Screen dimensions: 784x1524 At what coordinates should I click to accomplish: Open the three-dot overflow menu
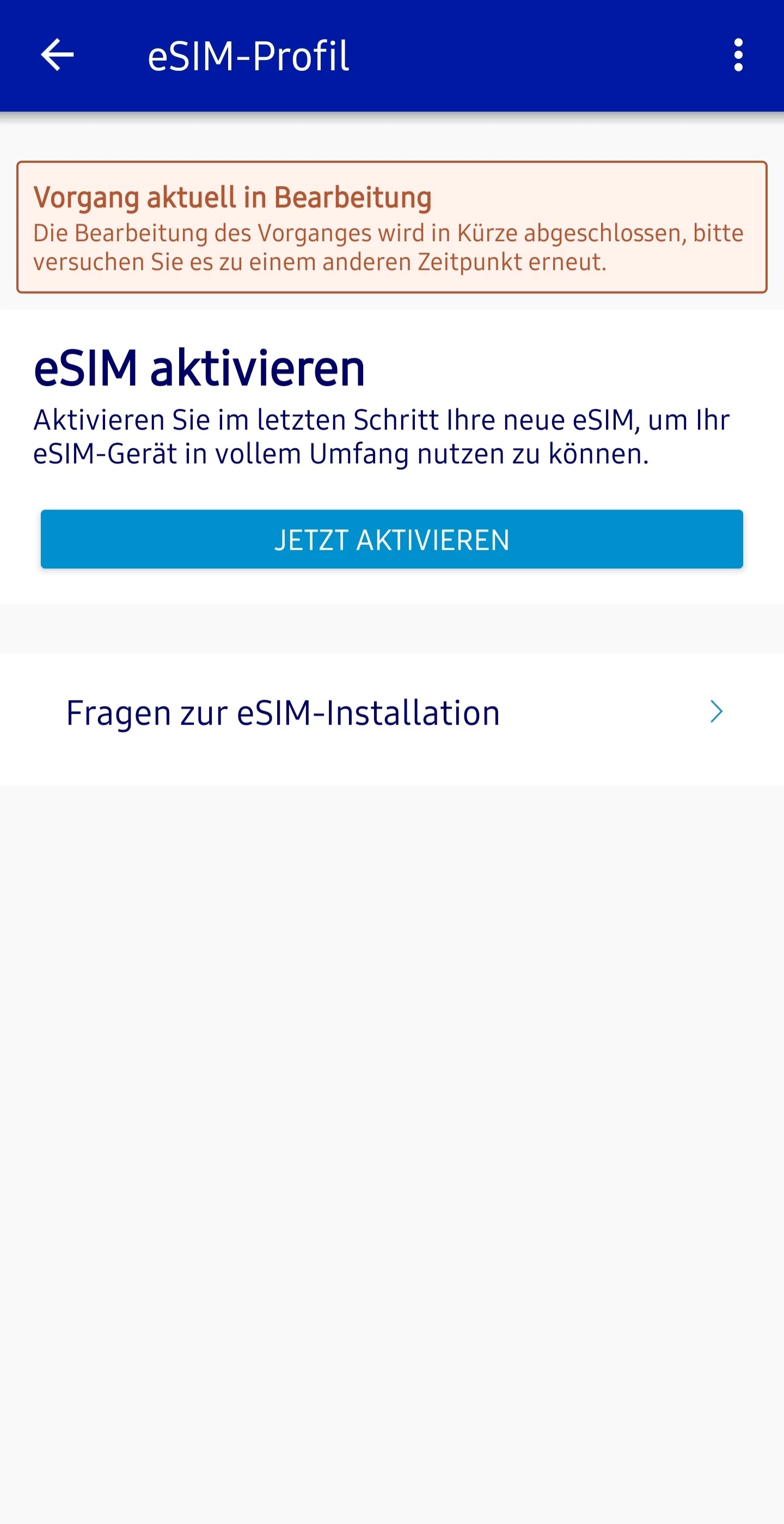point(737,55)
